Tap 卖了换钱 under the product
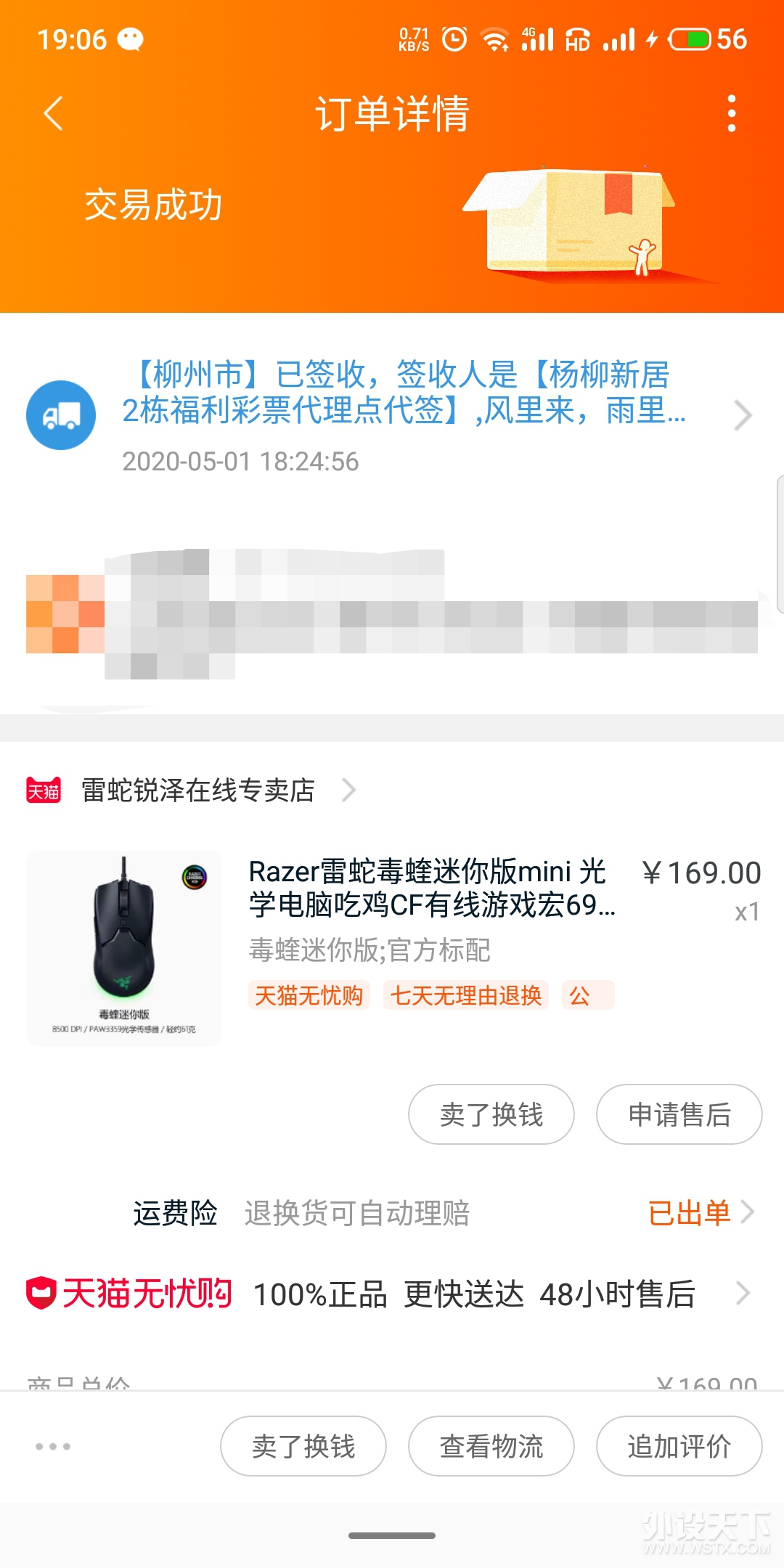This screenshot has width=784, height=1568. coord(491,1114)
